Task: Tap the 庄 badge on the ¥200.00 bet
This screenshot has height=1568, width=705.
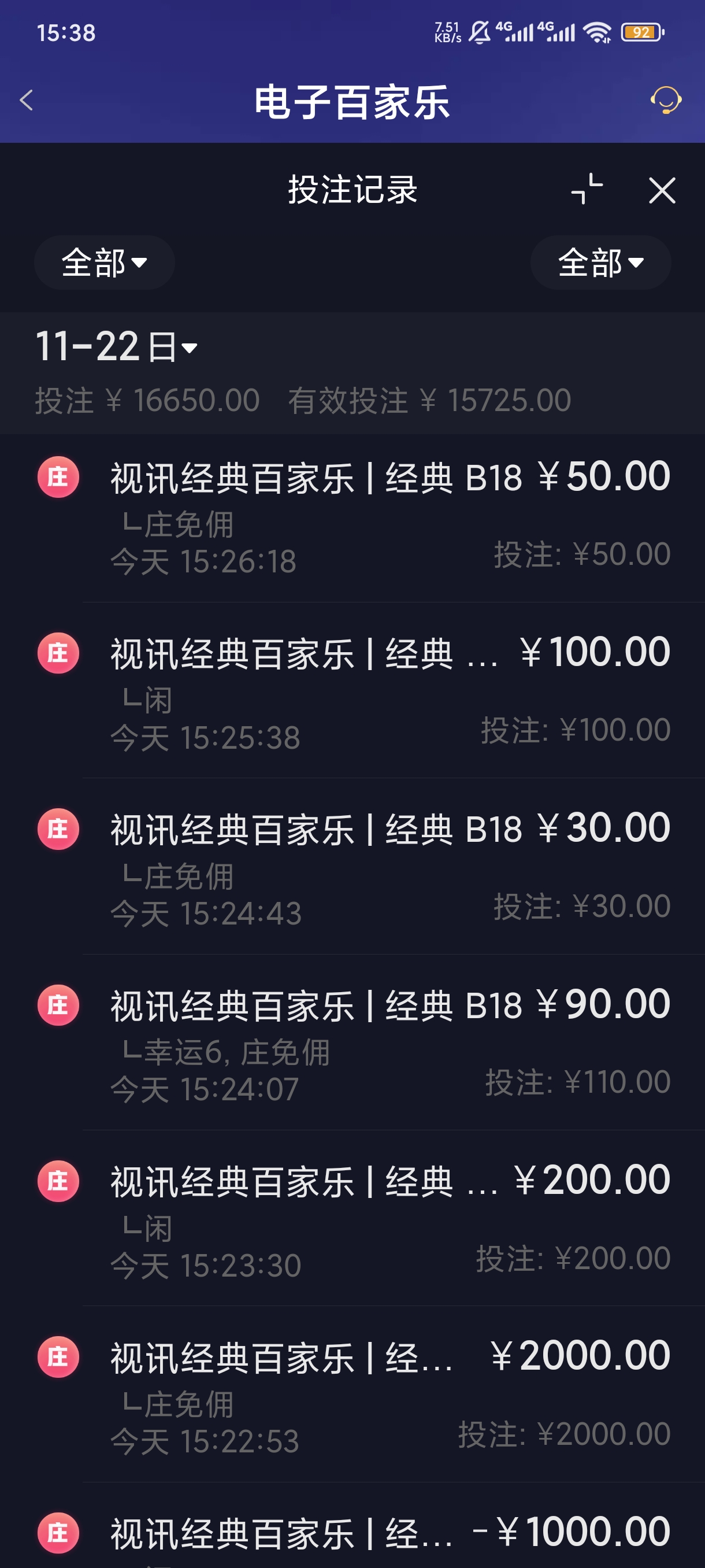Action: coord(58,1179)
